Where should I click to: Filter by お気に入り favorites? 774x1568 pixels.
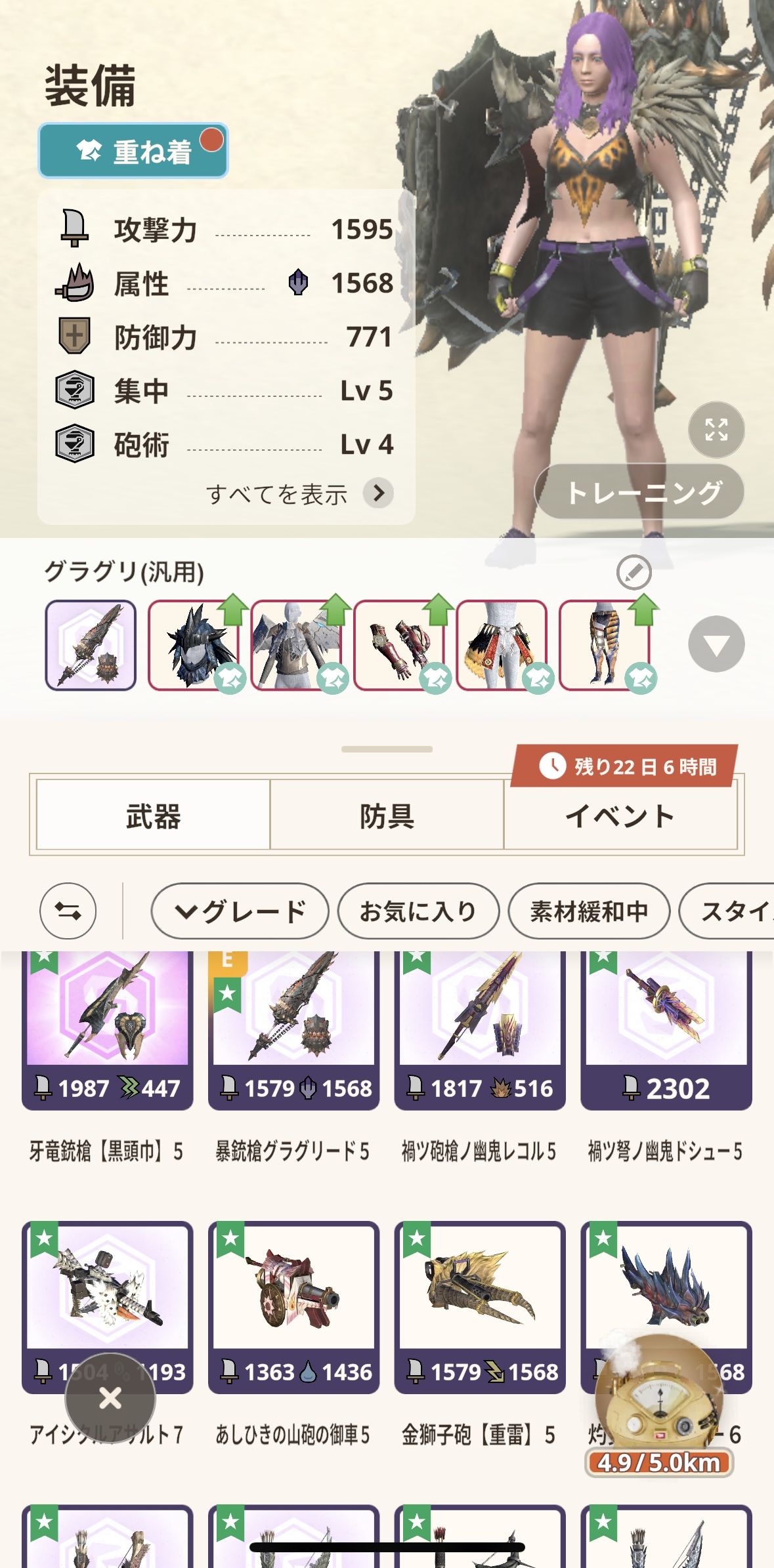pyautogui.click(x=418, y=911)
